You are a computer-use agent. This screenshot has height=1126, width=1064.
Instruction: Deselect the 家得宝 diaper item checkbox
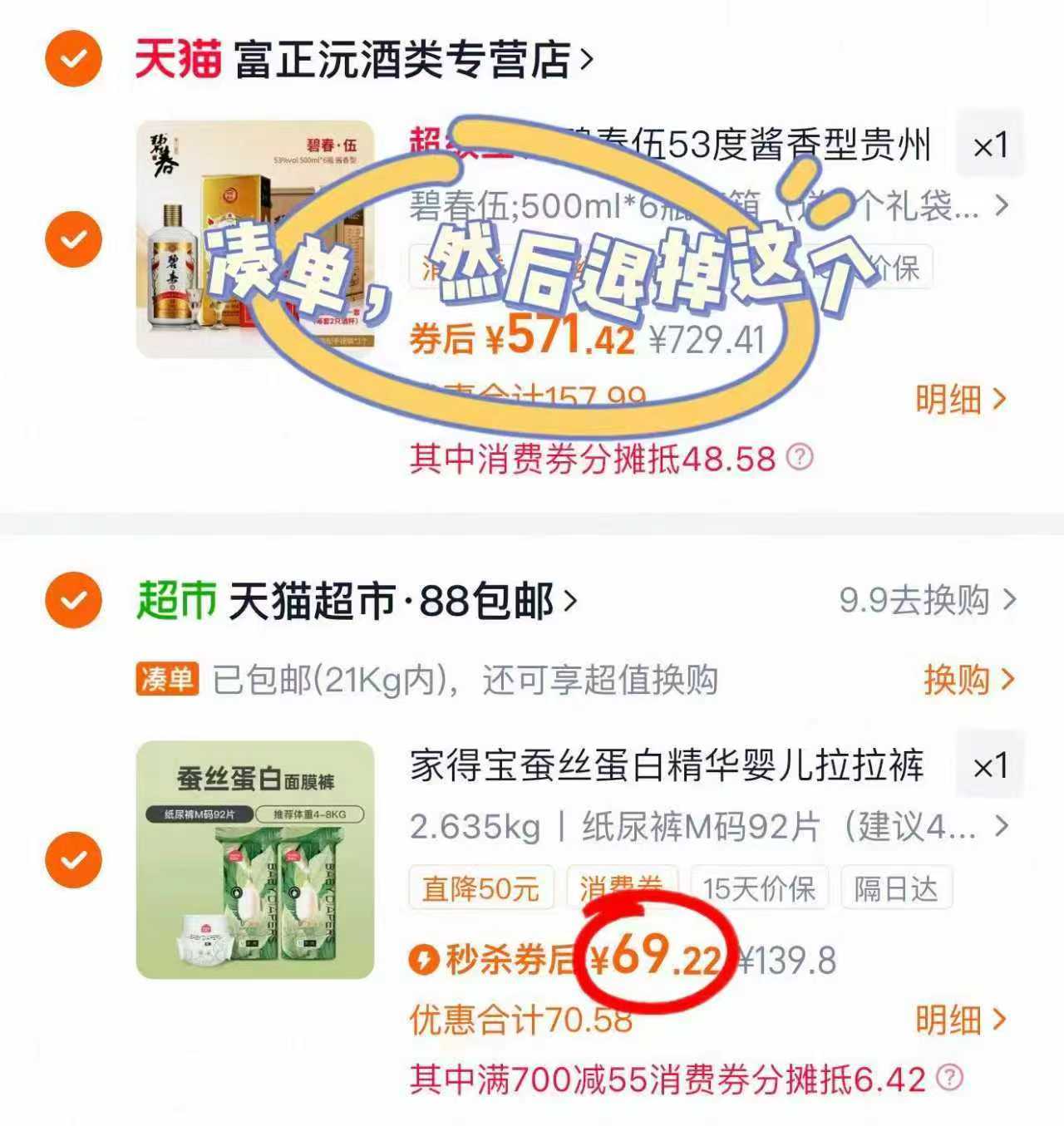coord(73,858)
